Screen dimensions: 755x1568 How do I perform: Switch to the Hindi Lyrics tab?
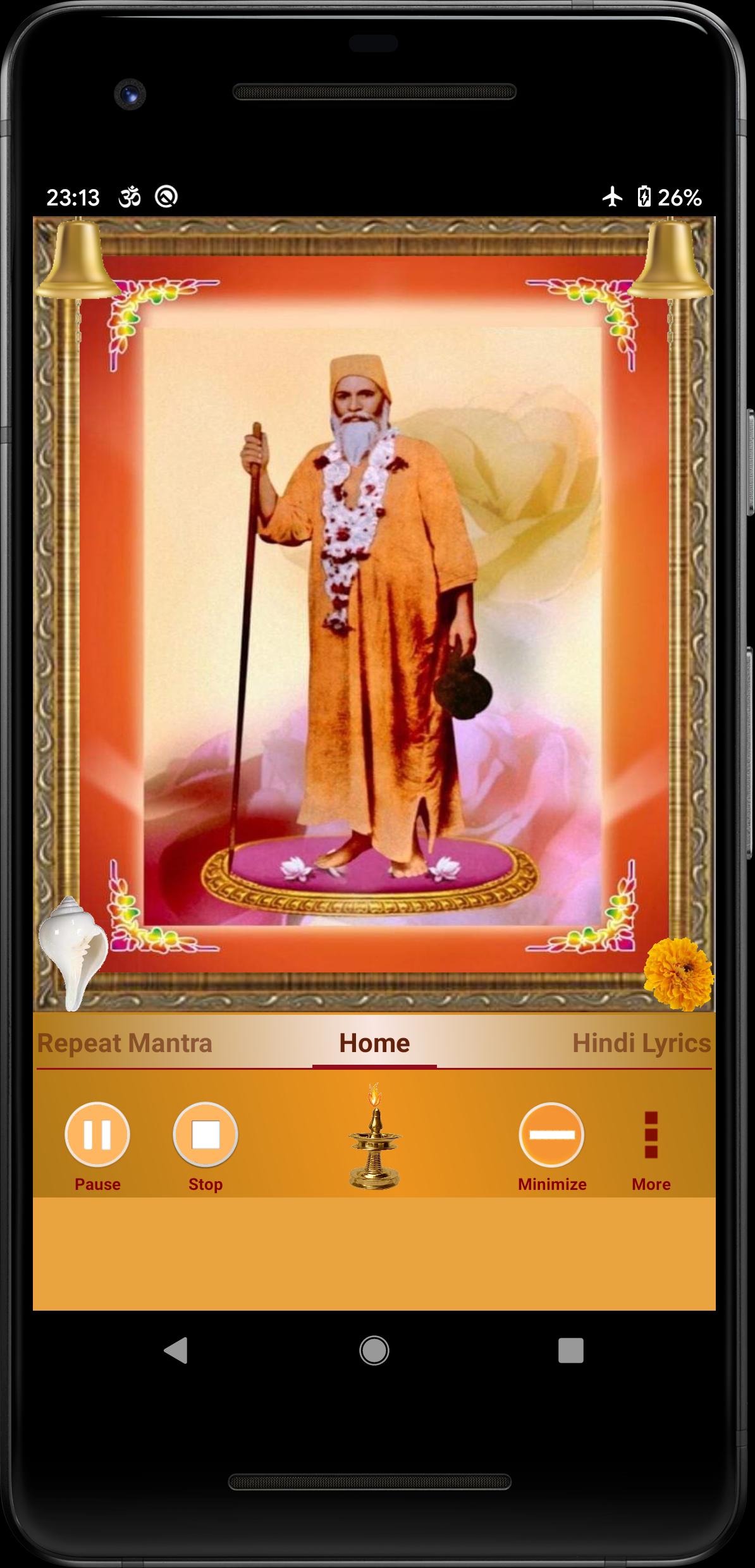click(x=641, y=1043)
